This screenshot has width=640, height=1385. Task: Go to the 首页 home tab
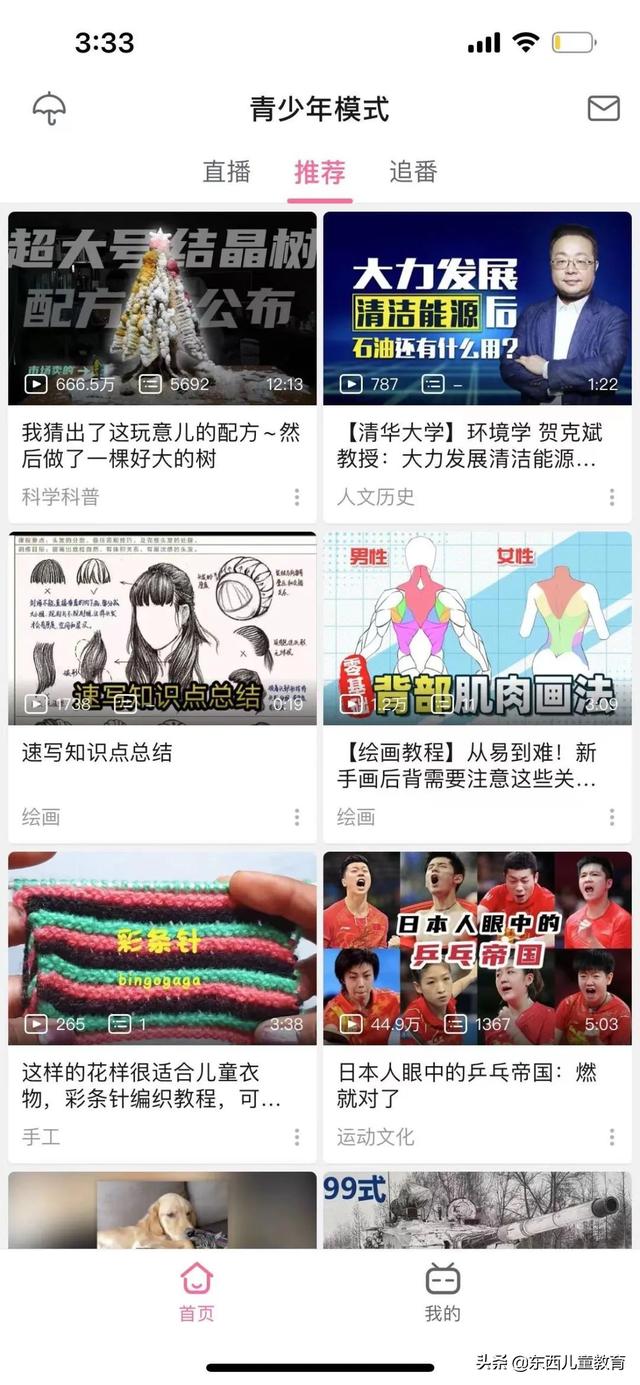(196, 1292)
